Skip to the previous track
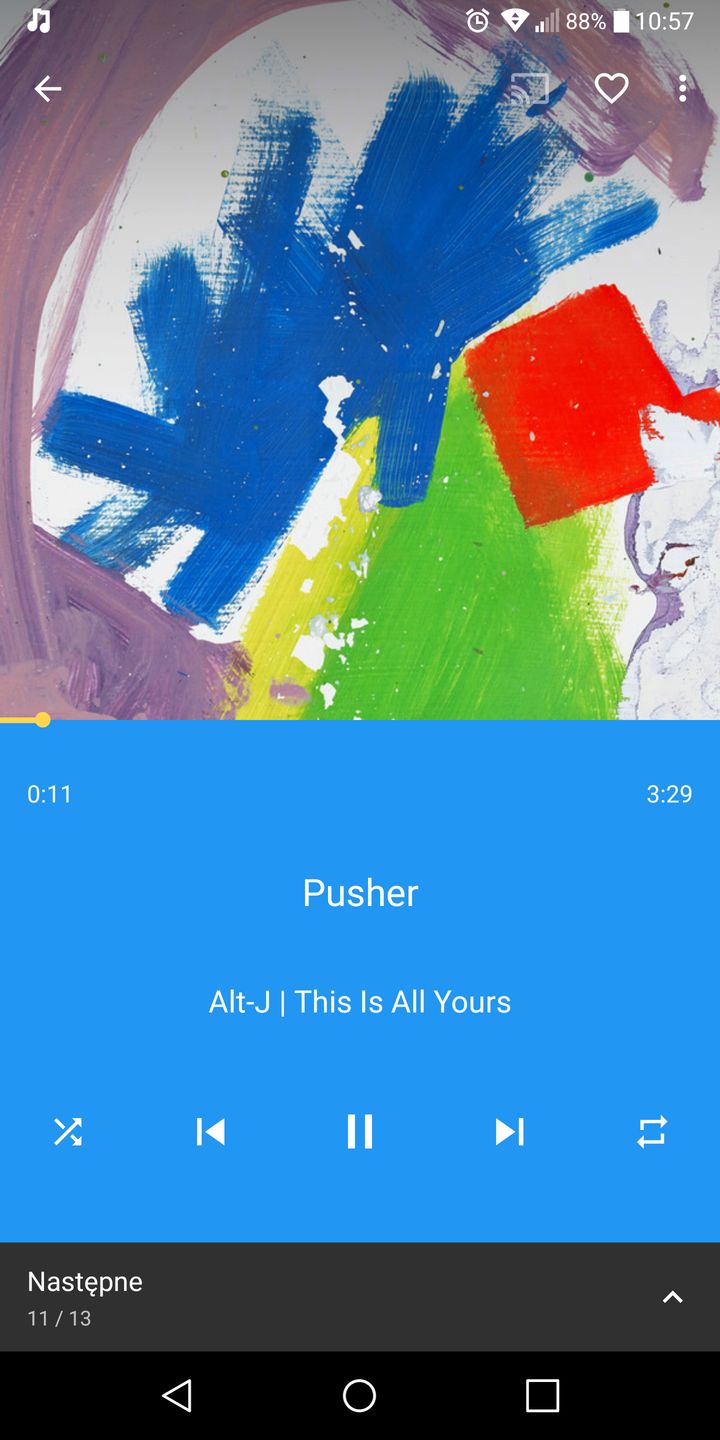The image size is (720, 1440). pos(210,1131)
